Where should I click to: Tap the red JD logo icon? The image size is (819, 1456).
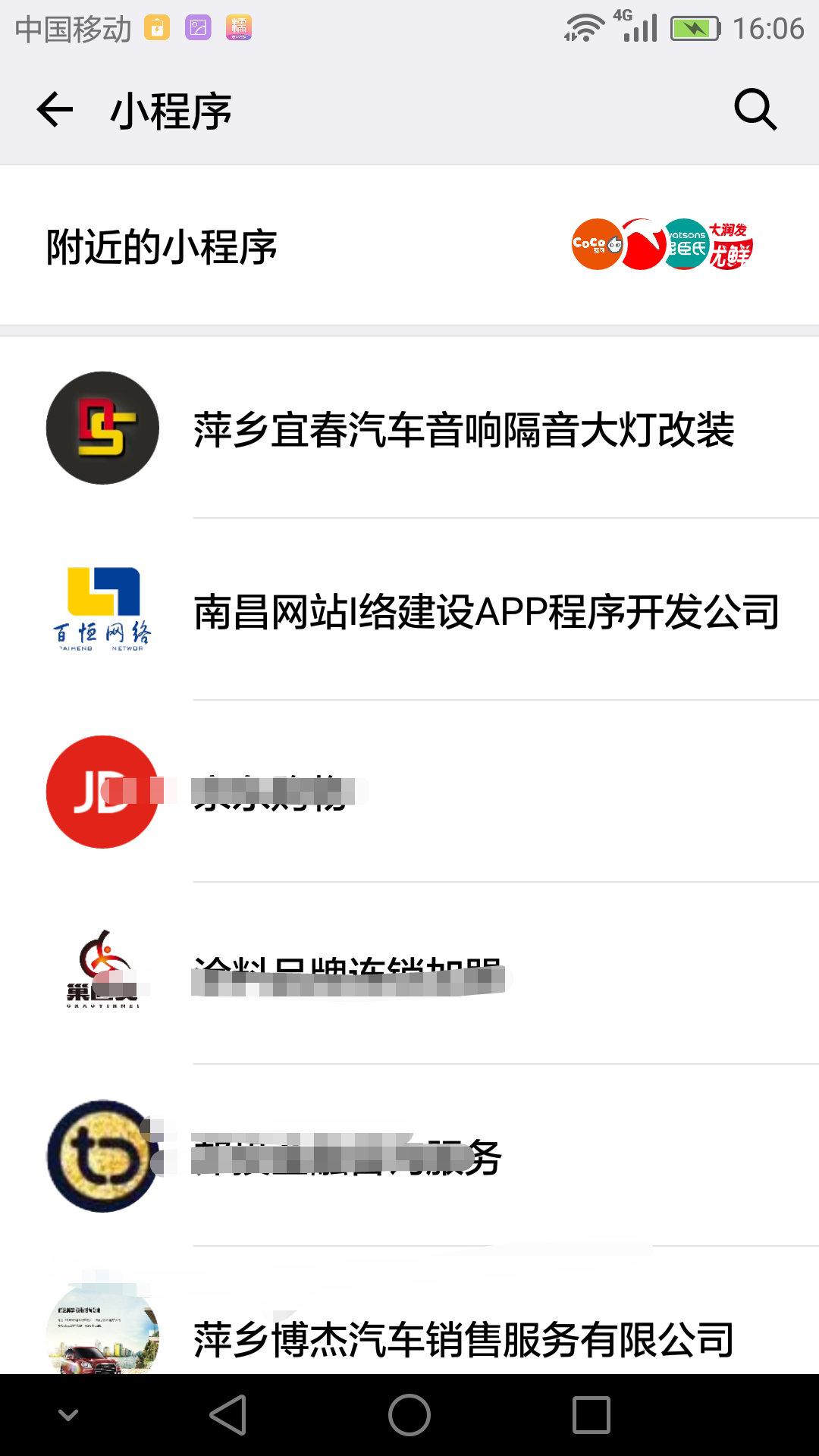pos(102,791)
